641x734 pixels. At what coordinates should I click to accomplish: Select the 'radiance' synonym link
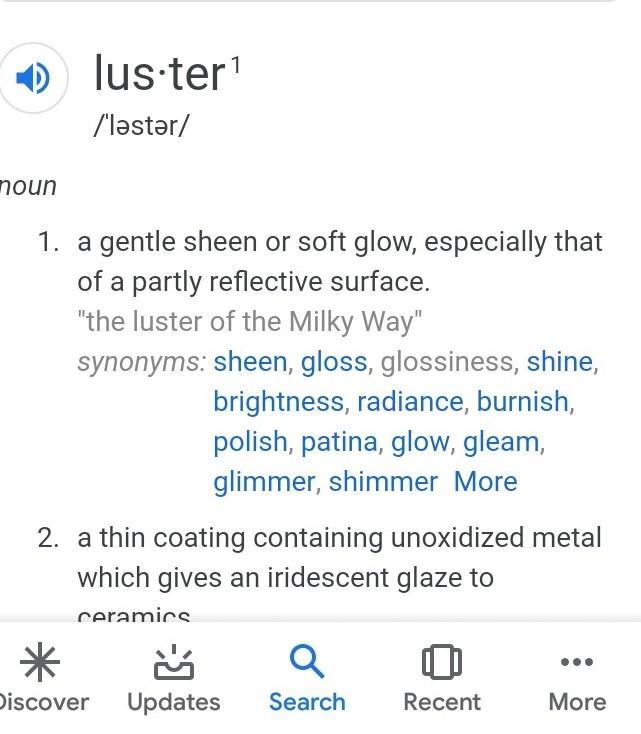(x=410, y=402)
